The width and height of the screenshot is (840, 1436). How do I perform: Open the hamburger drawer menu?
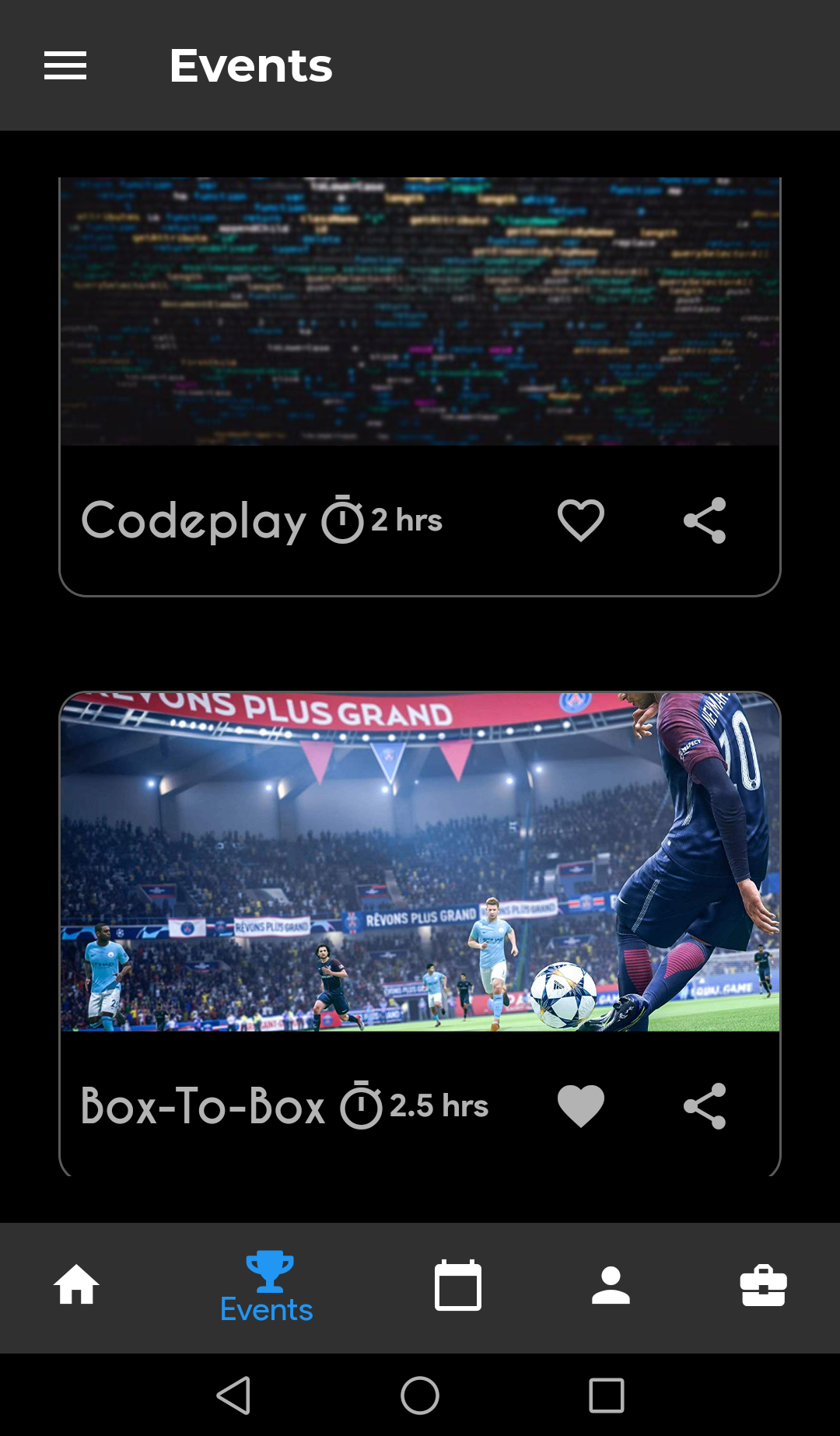(65, 65)
